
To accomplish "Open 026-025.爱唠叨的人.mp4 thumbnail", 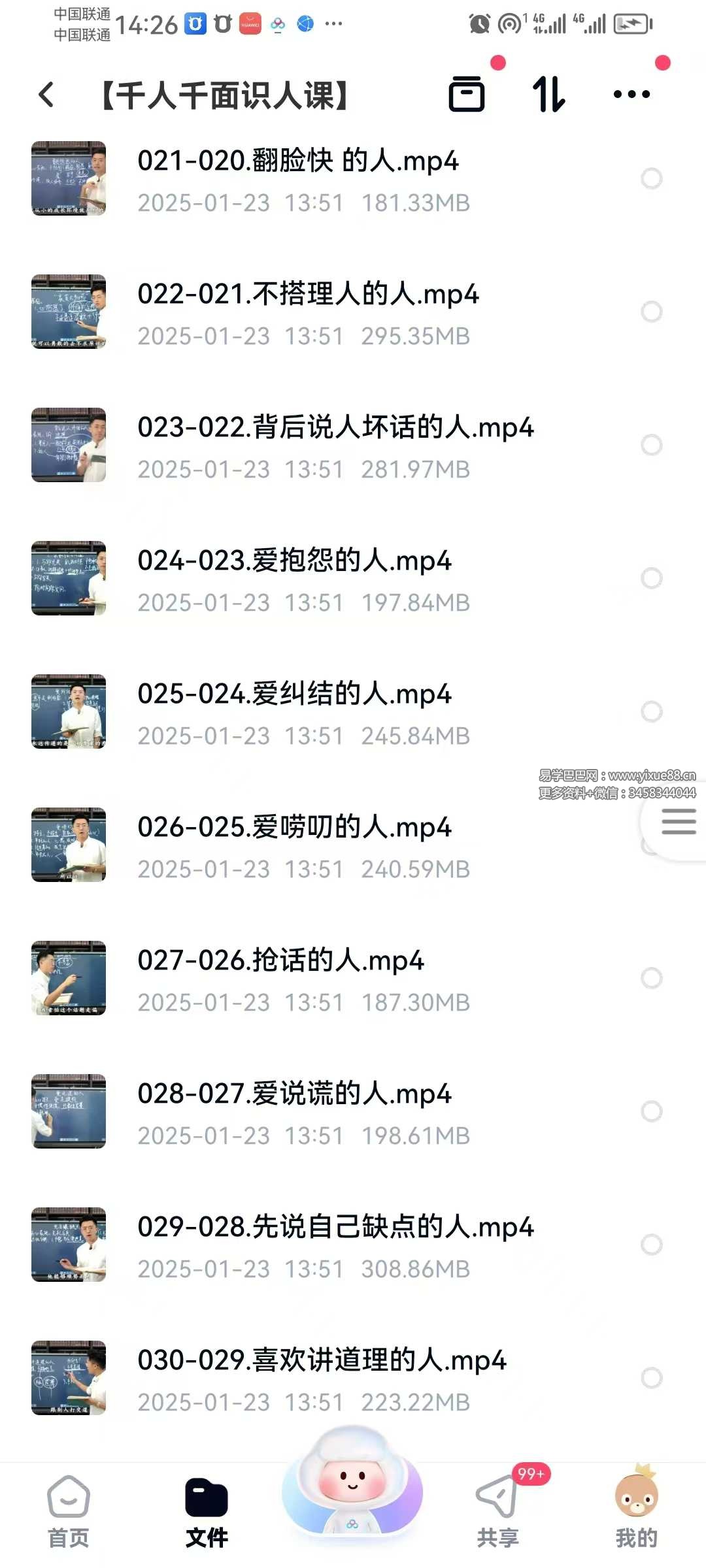I will click(69, 845).
